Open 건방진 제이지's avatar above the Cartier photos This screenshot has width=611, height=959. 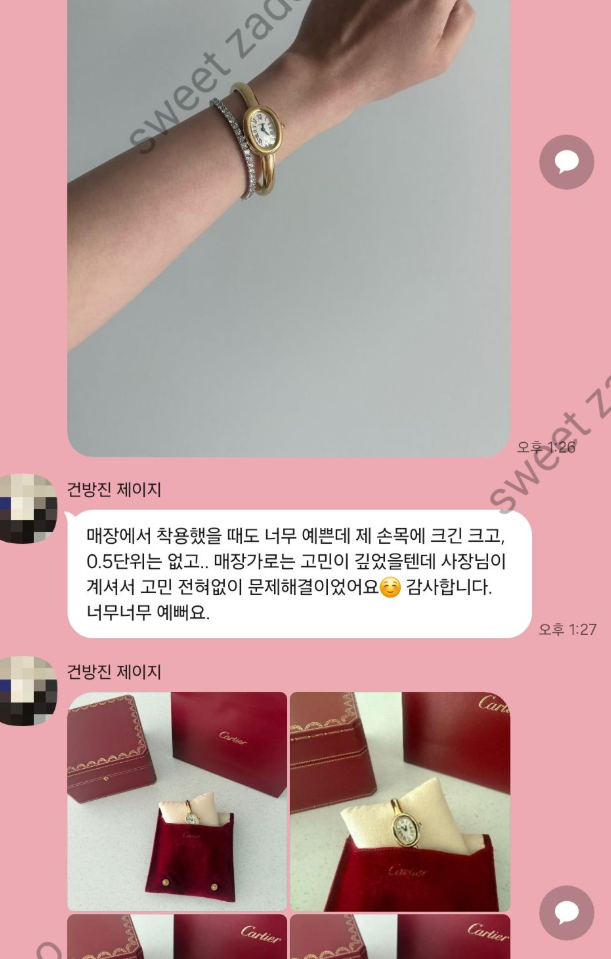coord(29,690)
